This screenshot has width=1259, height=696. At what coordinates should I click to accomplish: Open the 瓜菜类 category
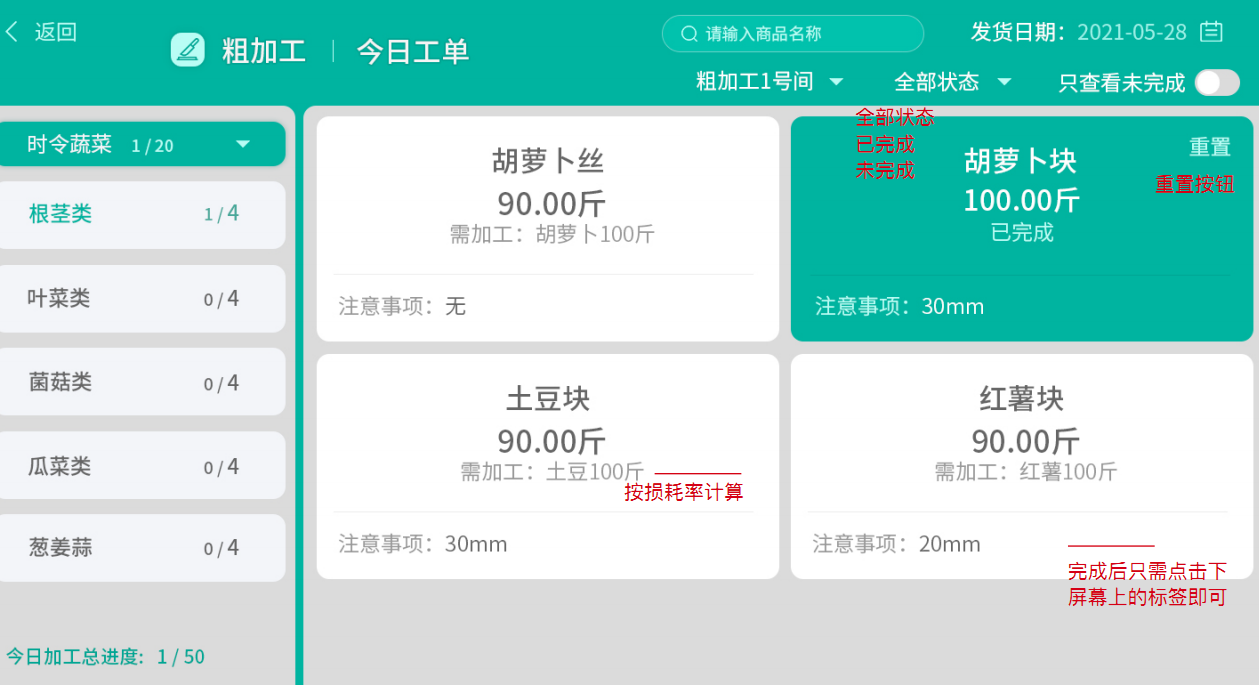pos(142,466)
